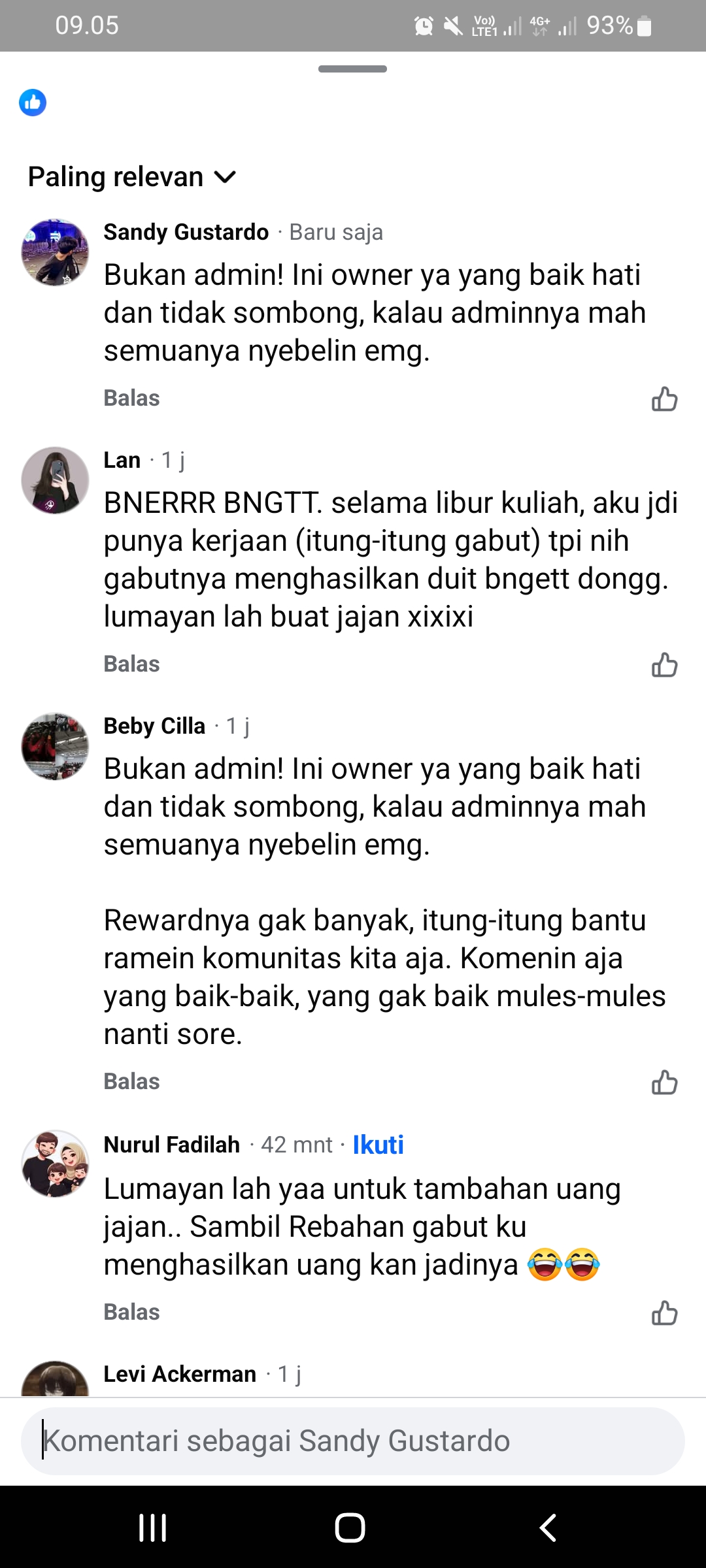The image size is (706, 1568).
Task: Open Beby Cilla's profile name
Action: pyautogui.click(x=154, y=726)
